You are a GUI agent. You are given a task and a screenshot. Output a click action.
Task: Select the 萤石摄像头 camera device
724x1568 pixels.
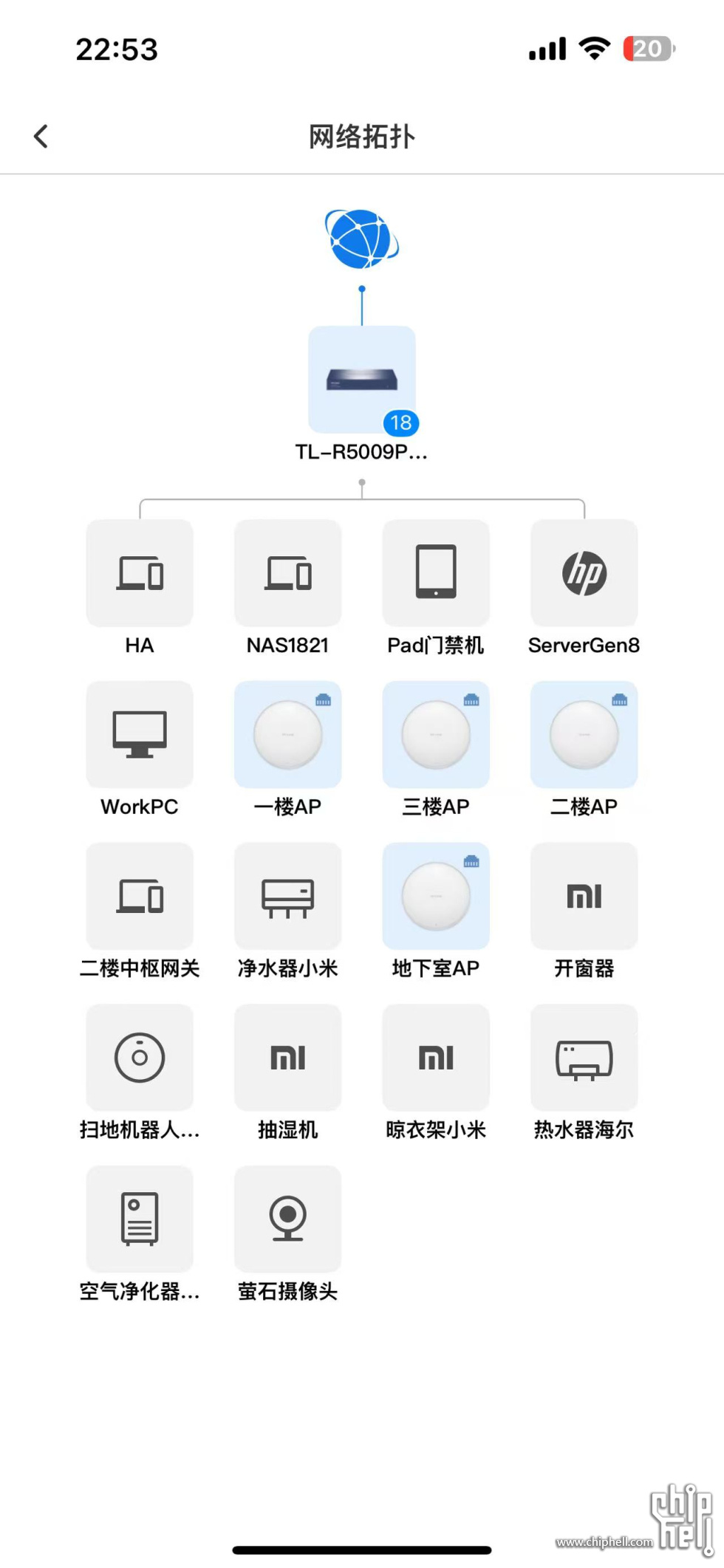coord(287,1219)
